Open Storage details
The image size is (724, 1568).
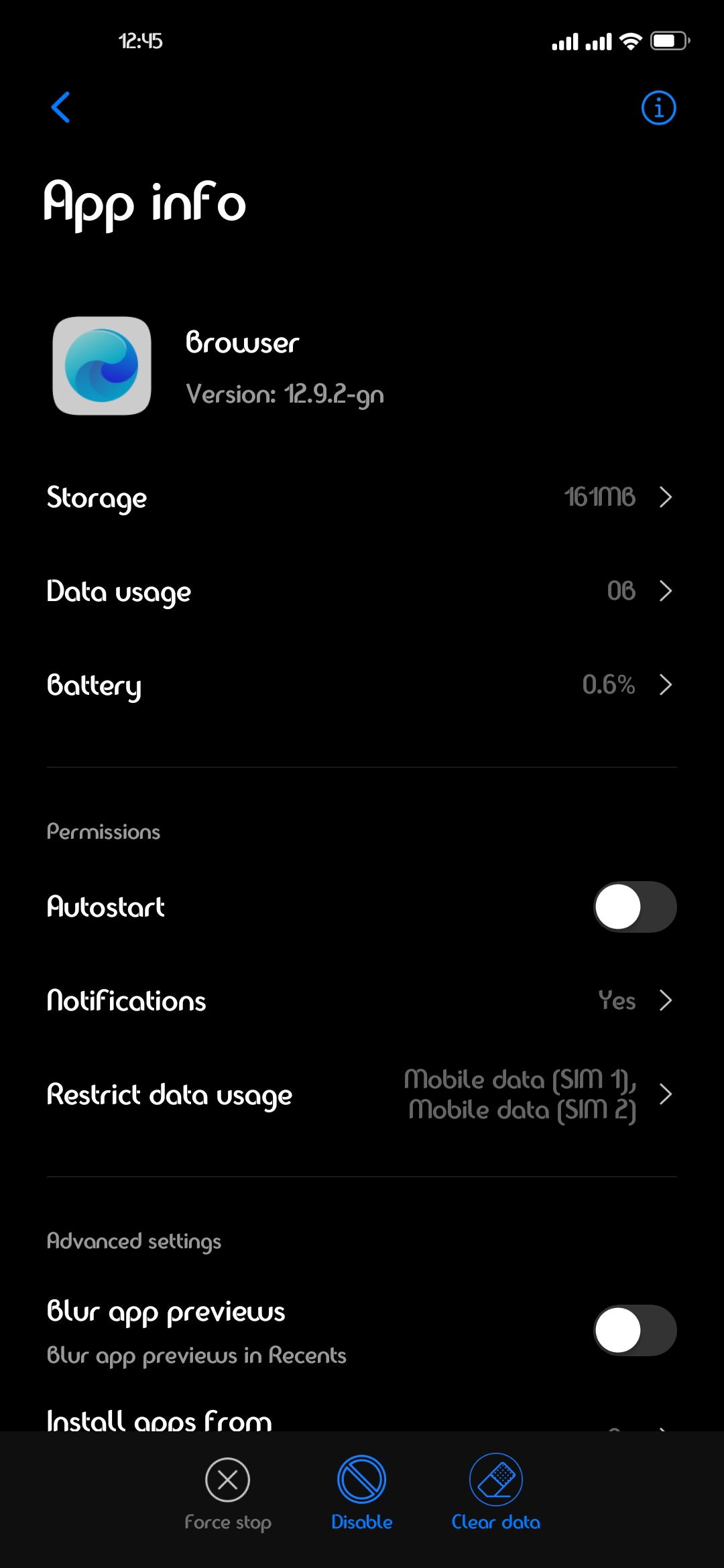tap(362, 497)
